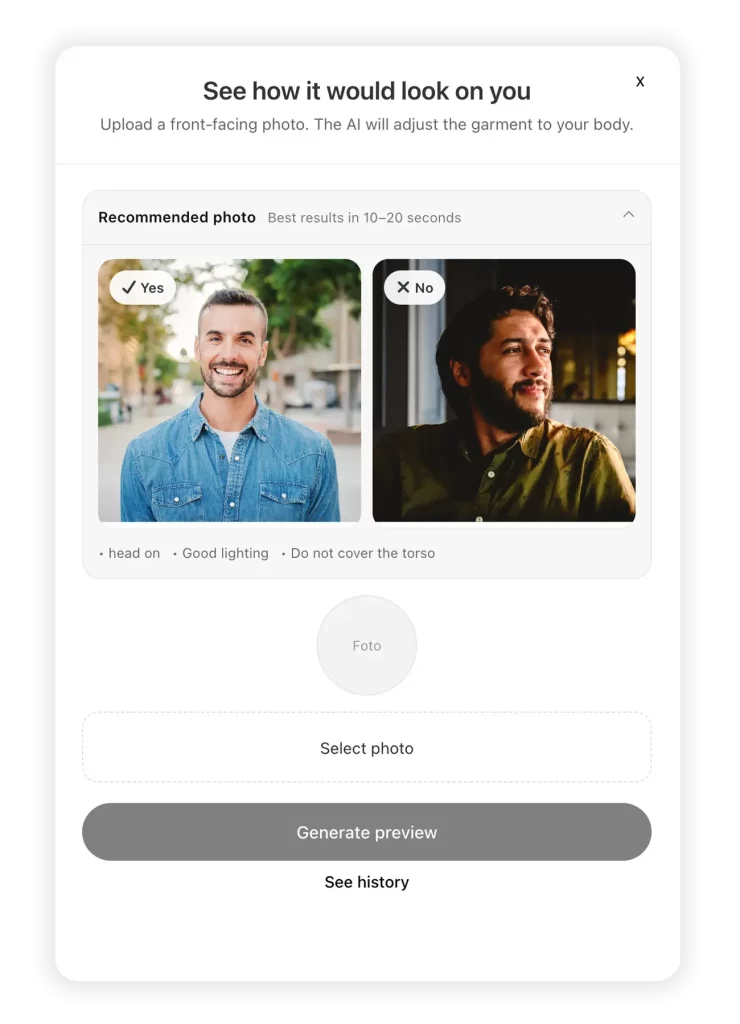Tap the Generate preview button

366,832
